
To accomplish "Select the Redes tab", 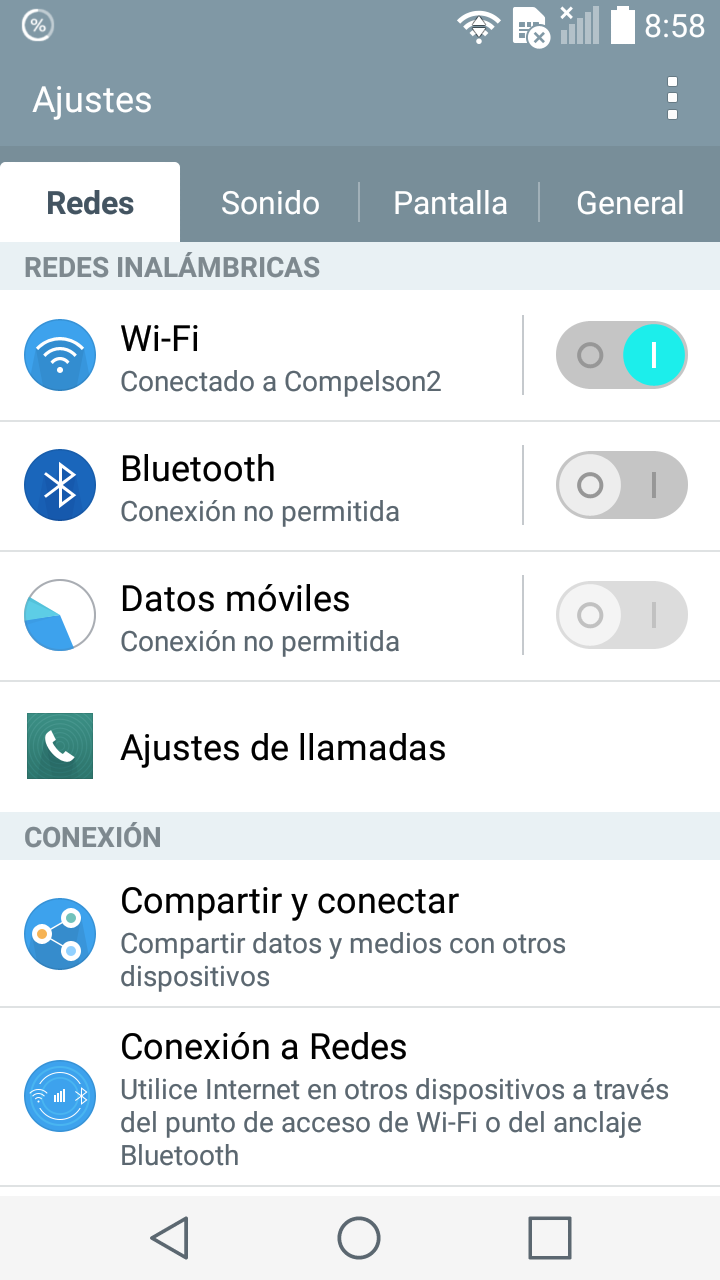I will point(90,203).
